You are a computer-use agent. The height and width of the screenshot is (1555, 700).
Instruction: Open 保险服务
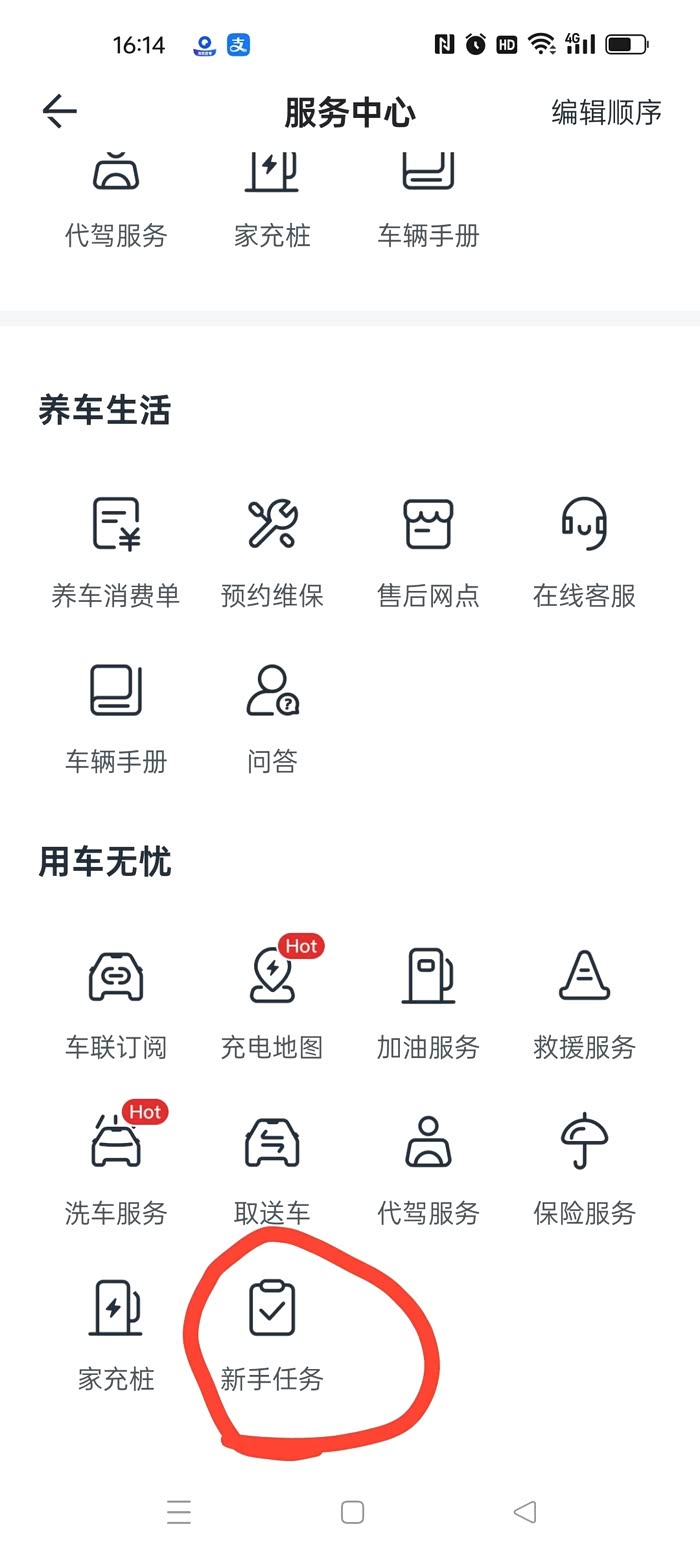pos(584,1169)
